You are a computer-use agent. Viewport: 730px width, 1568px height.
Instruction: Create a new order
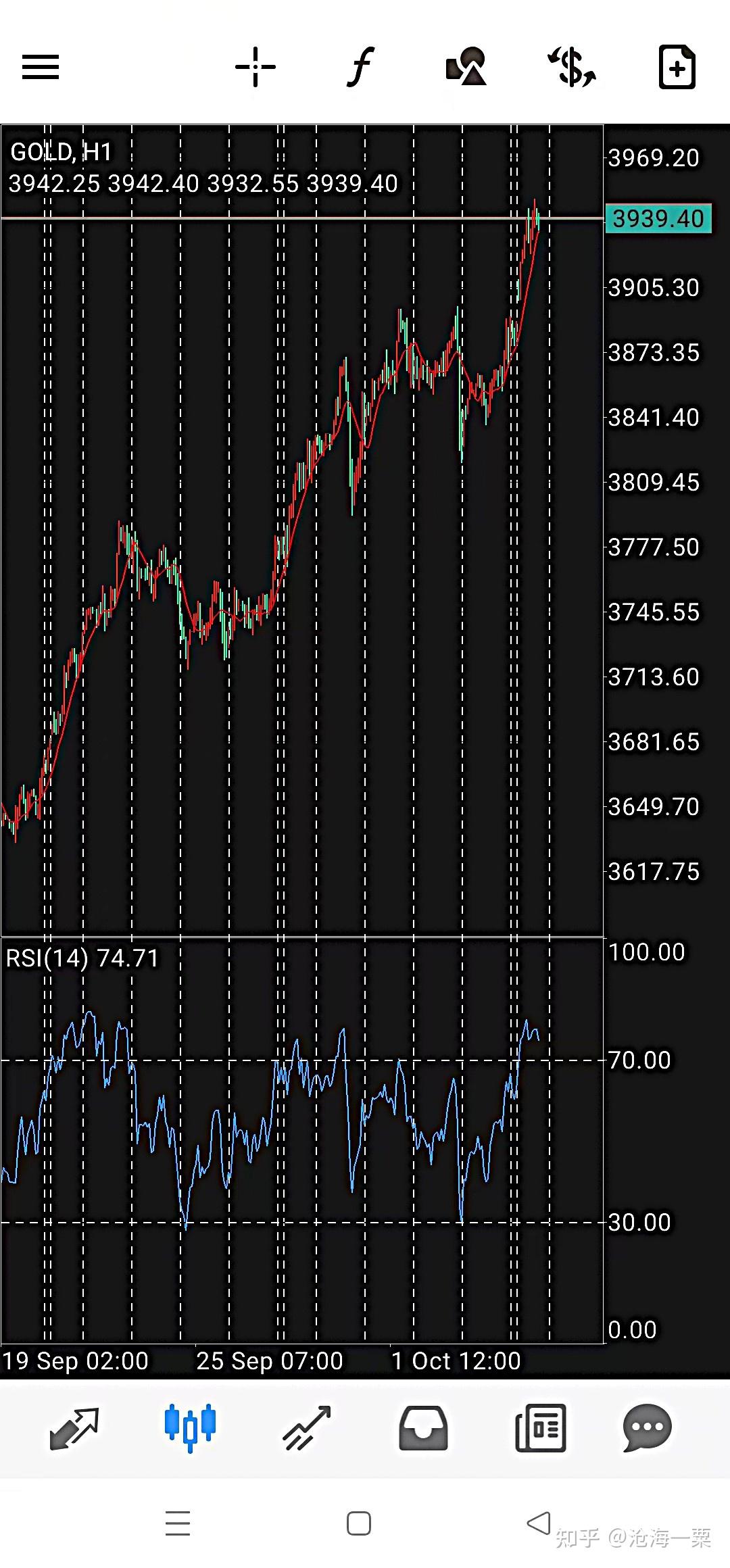[677, 67]
